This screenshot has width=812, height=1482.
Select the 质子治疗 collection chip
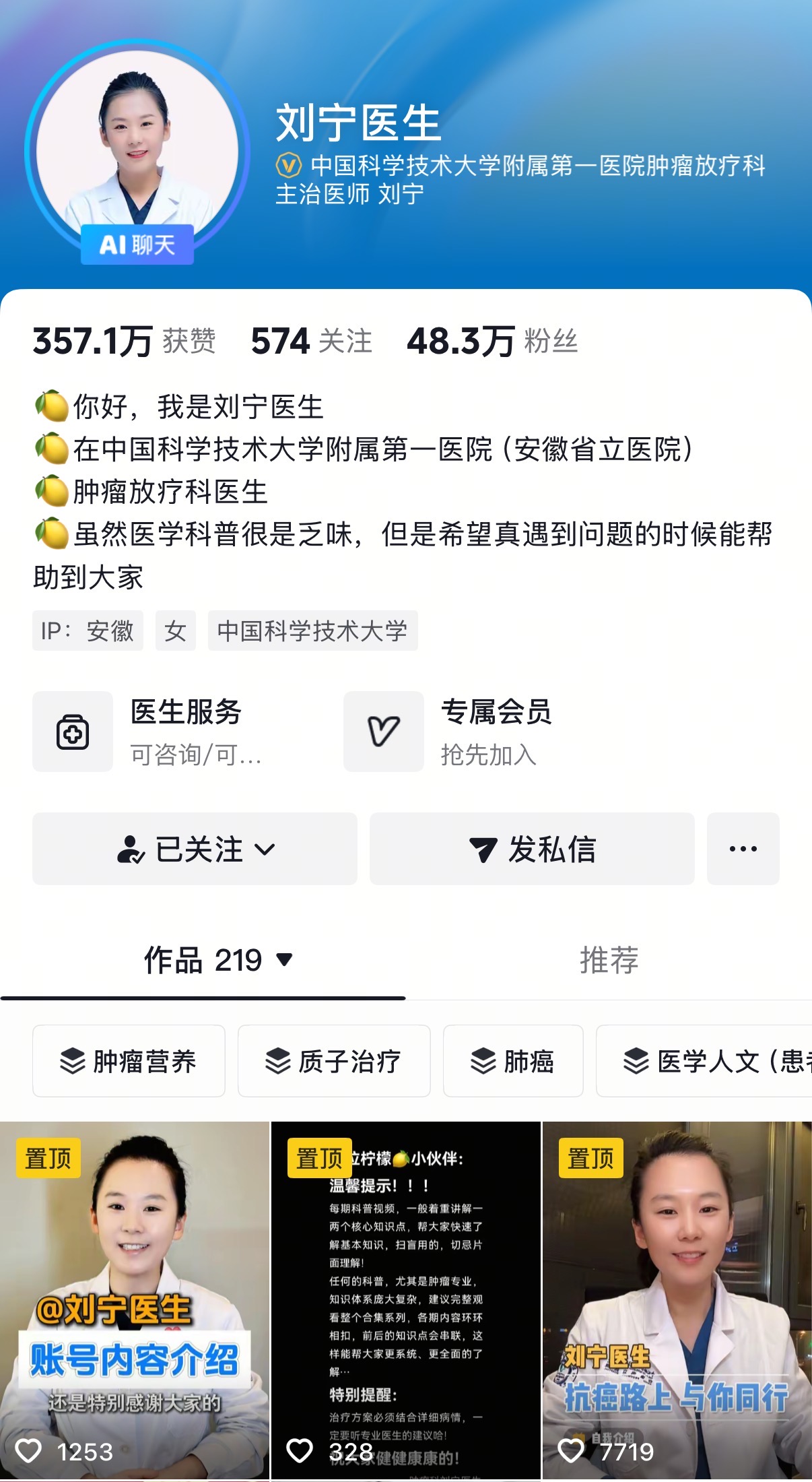coord(334,1061)
